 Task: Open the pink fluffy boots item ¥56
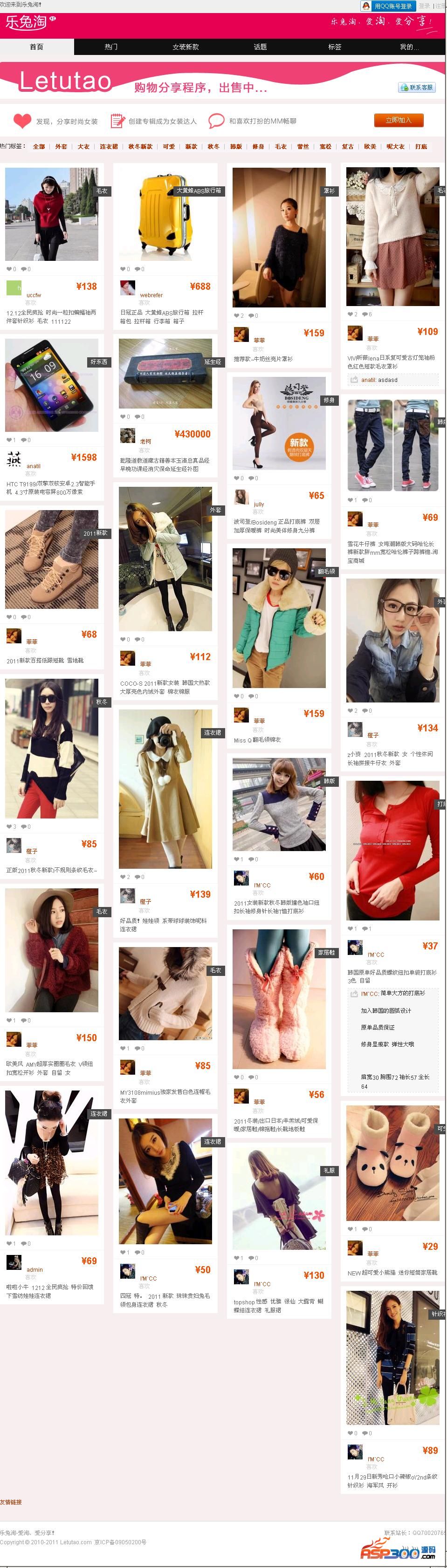[x=279, y=999]
